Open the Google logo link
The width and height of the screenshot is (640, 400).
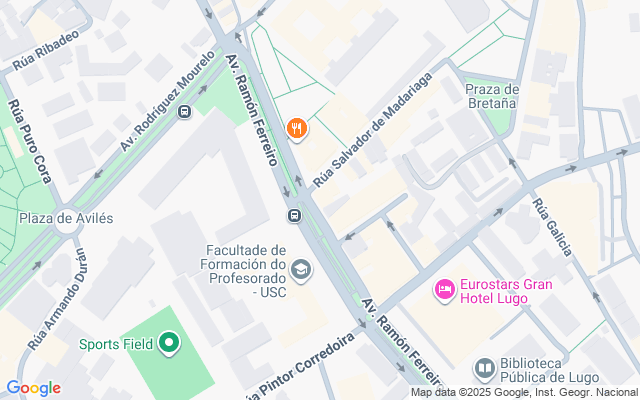tap(34, 389)
